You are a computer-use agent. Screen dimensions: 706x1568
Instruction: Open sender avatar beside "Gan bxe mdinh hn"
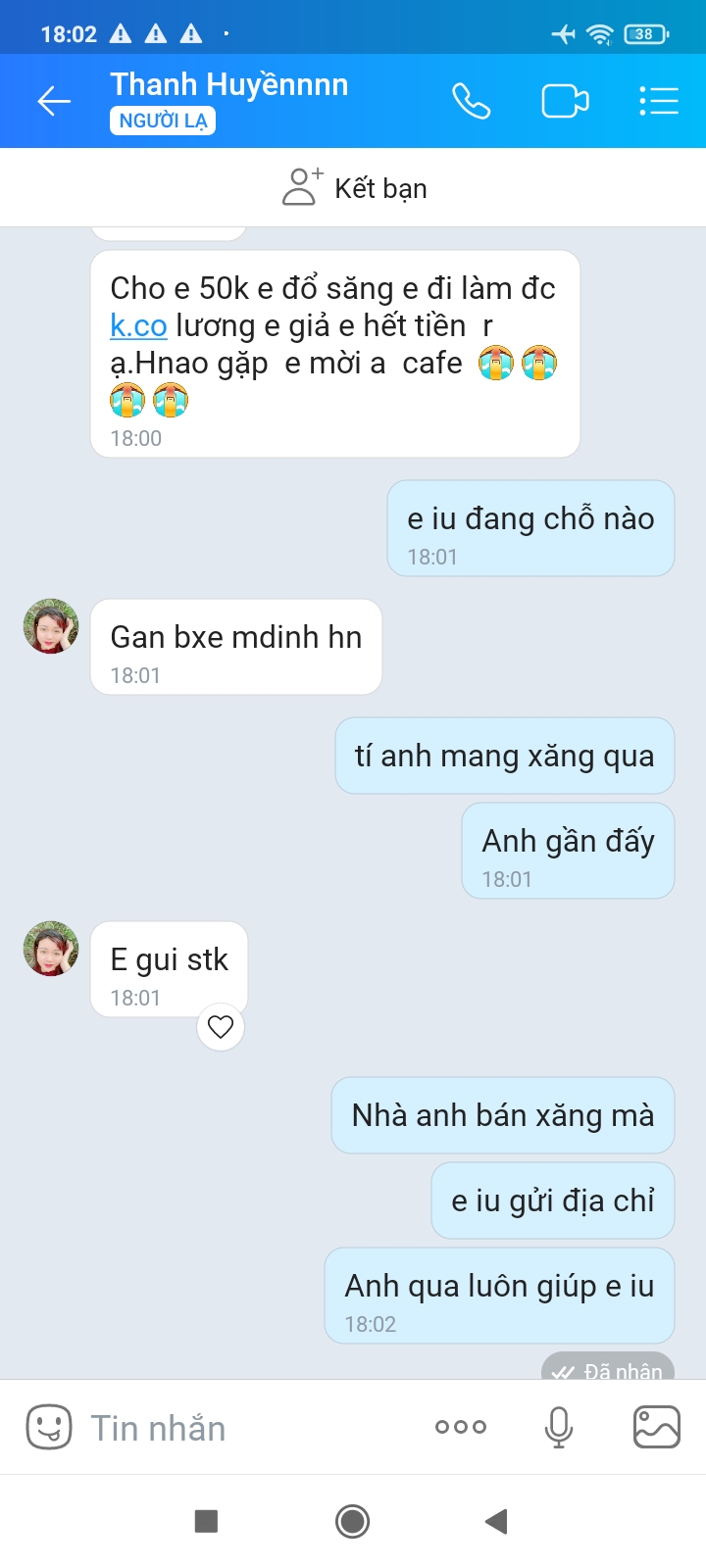pos(51,626)
